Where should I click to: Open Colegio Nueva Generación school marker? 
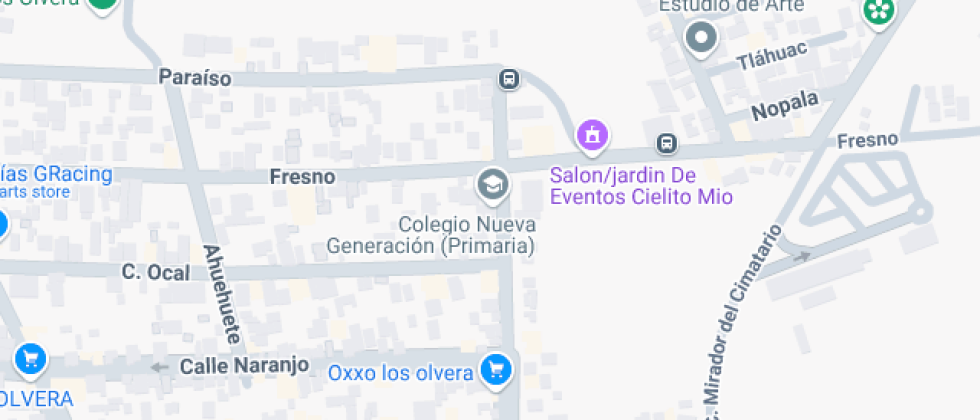point(492,184)
